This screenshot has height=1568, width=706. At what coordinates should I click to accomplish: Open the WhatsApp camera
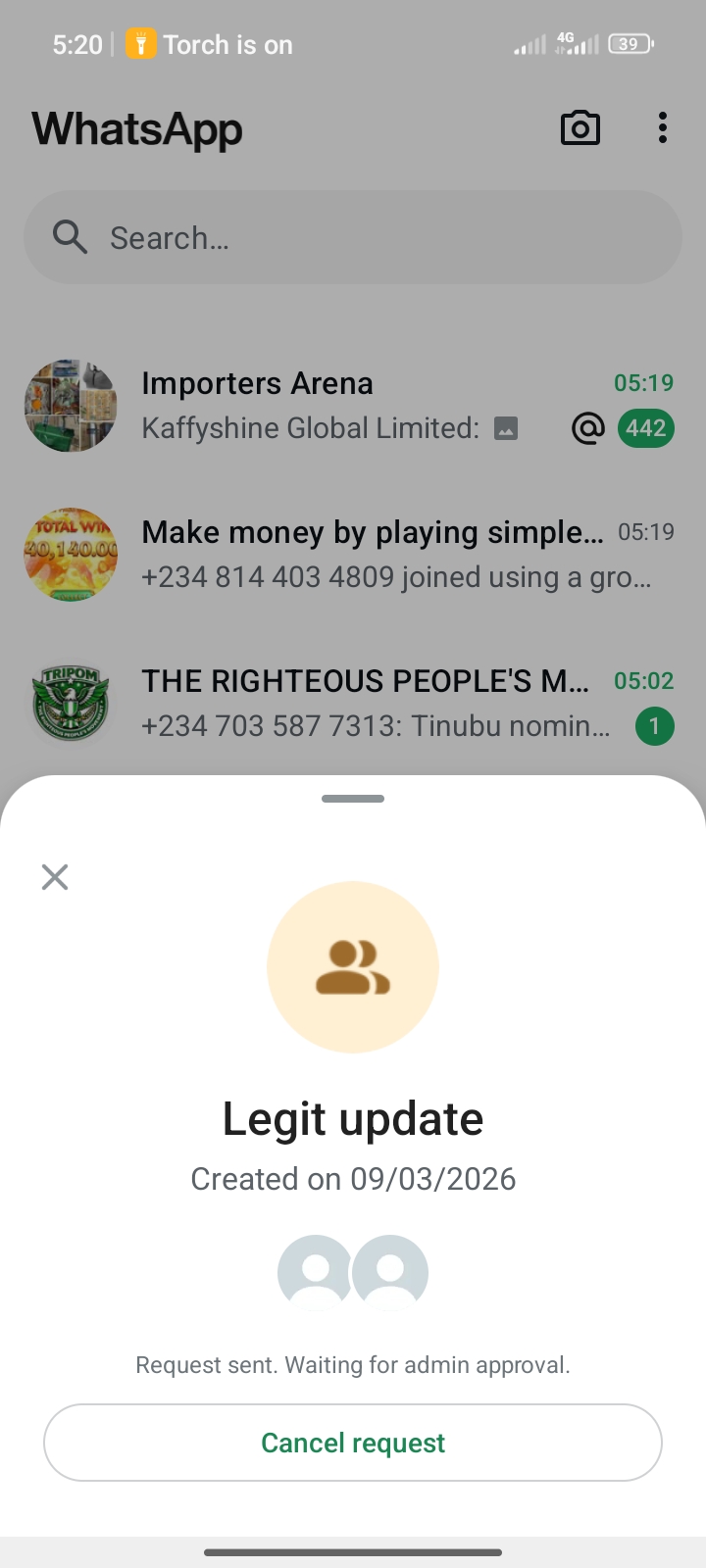580,128
